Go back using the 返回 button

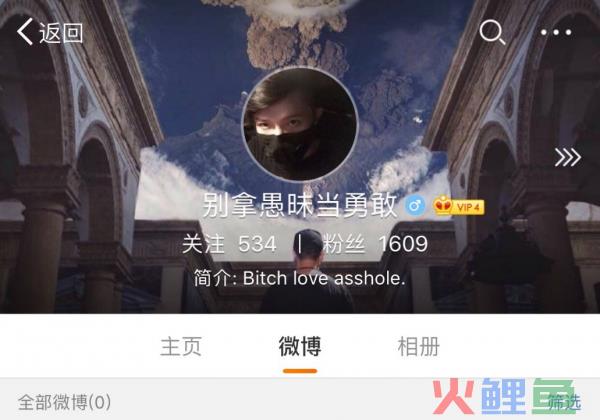coord(50,33)
